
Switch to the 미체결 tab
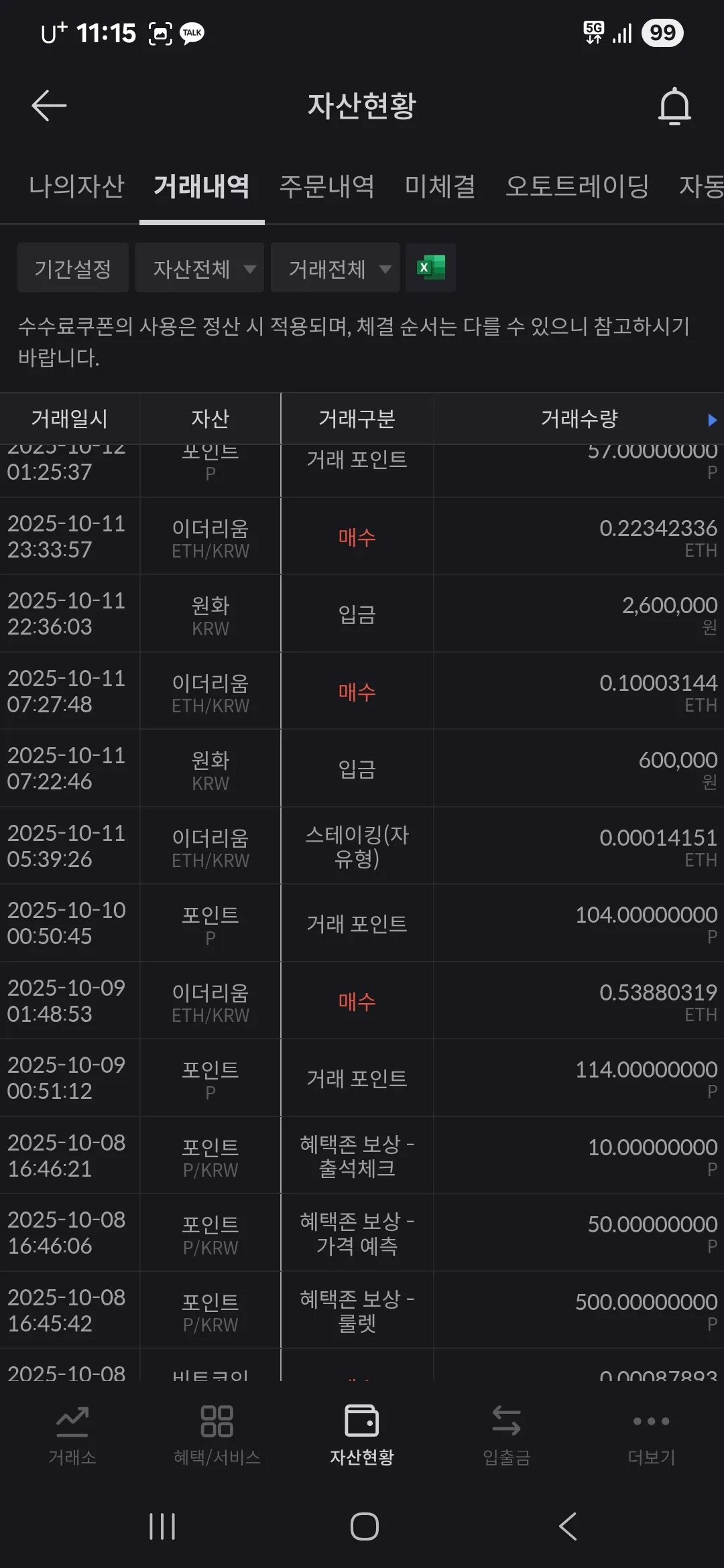click(439, 188)
